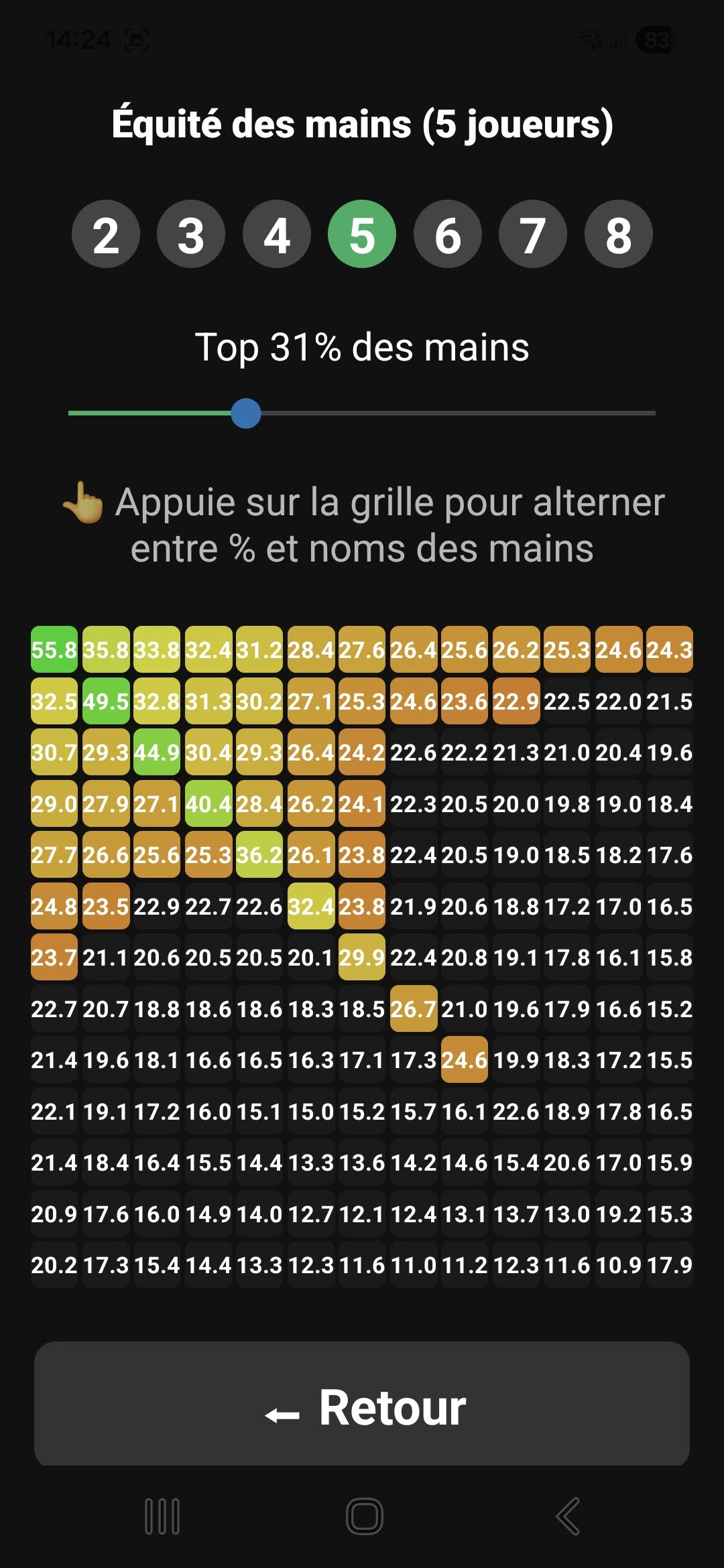The width and height of the screenshot is (724, 1568).
Task: Tap the highlighted 5 players button
Action: pyautogui.click(x=362, y=235)
